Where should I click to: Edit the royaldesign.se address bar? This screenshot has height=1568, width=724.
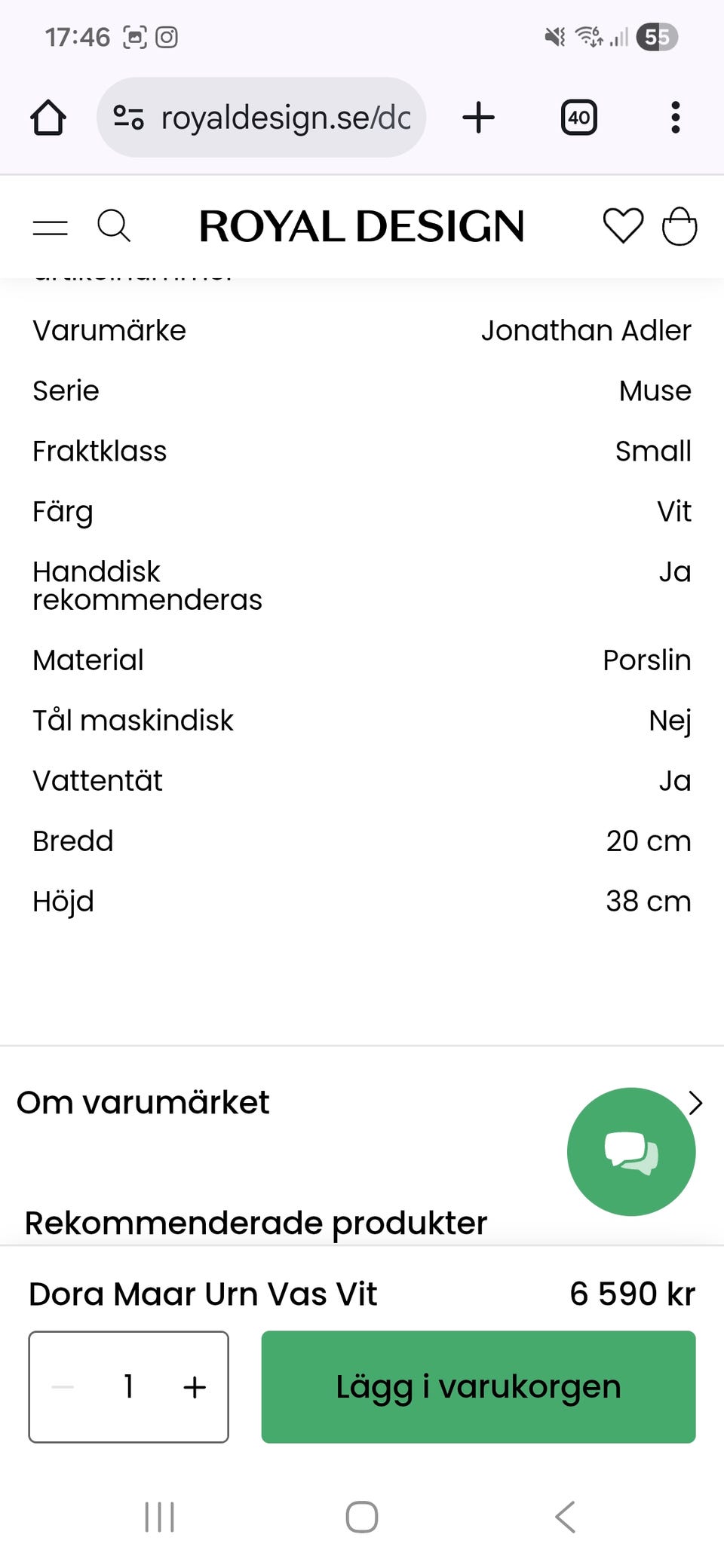(x=285, y=118)
